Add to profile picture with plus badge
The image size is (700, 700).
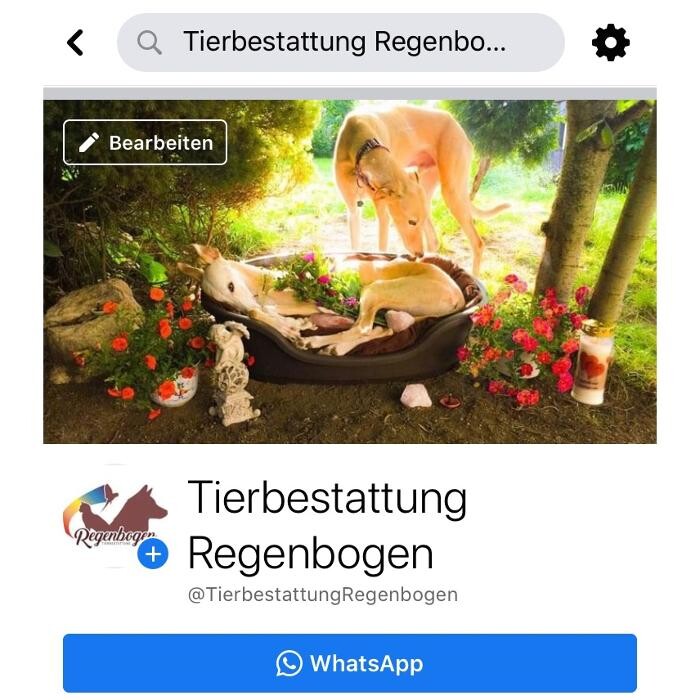(x=153, y=554)
